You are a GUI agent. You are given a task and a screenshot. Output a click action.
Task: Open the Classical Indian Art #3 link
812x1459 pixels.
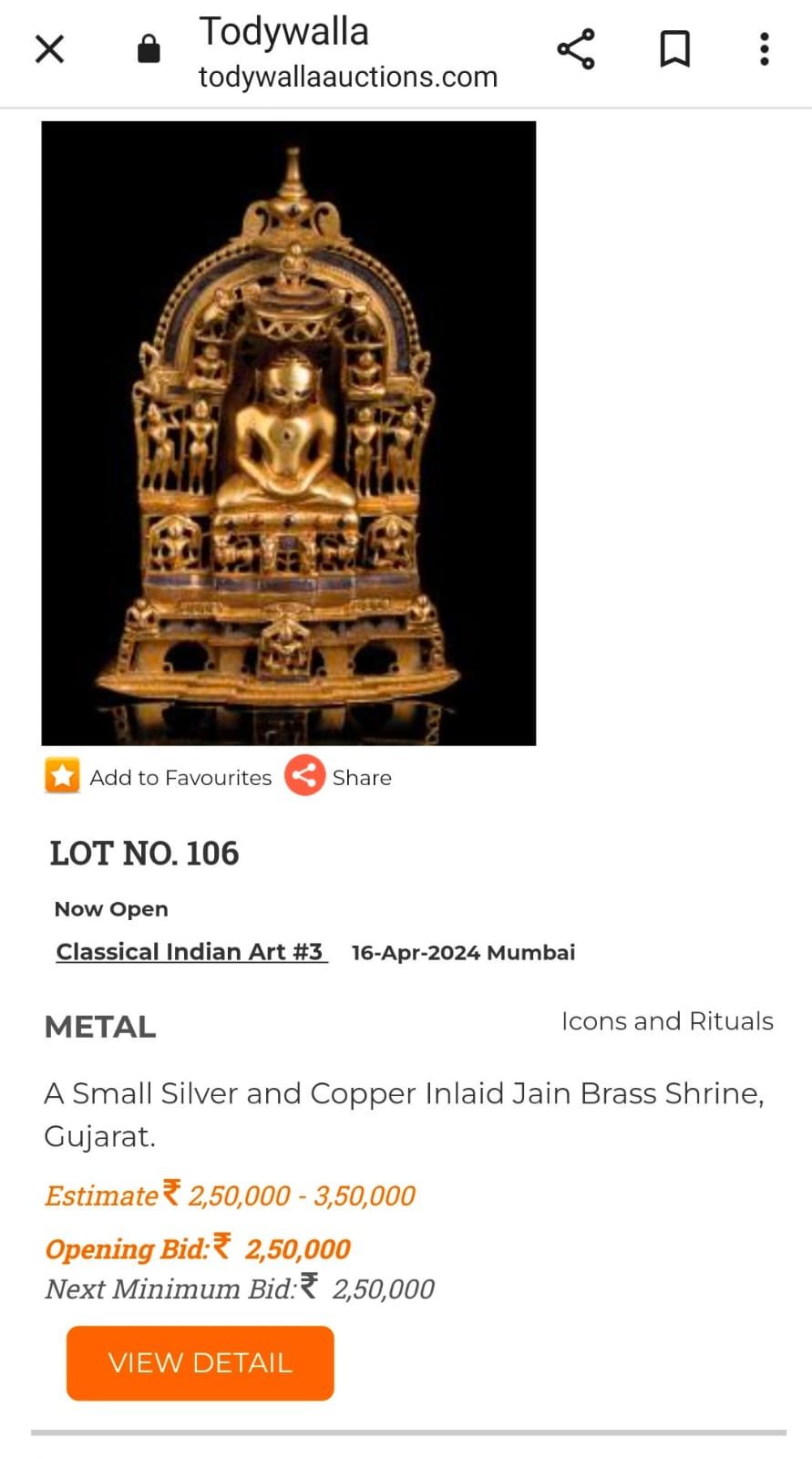coord(190,952)
